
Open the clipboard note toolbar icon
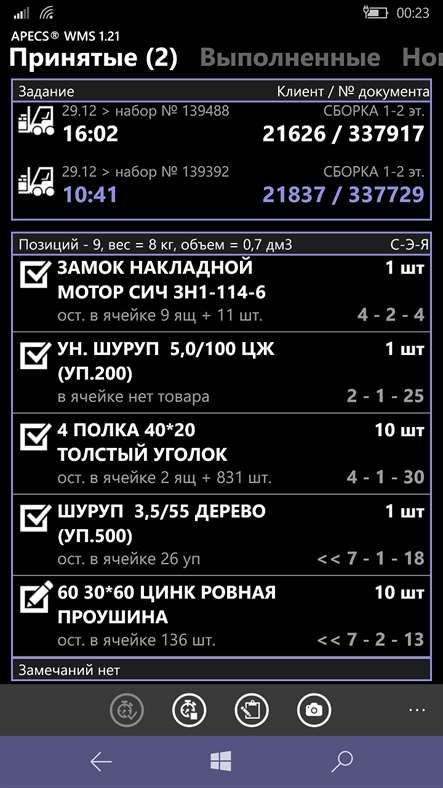pyautogui.click(x=252, y=710)
